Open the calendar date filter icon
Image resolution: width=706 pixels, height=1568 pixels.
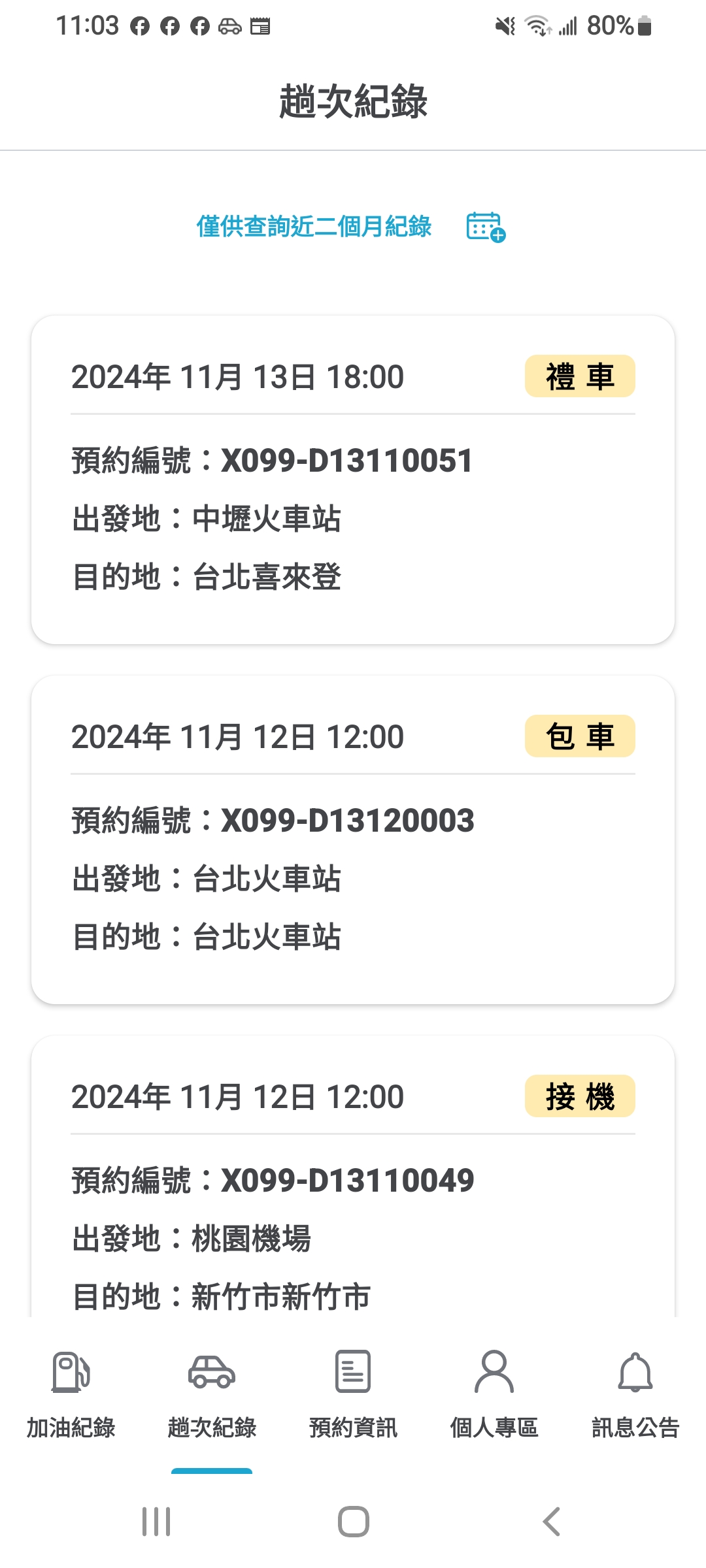coord(486,227)
